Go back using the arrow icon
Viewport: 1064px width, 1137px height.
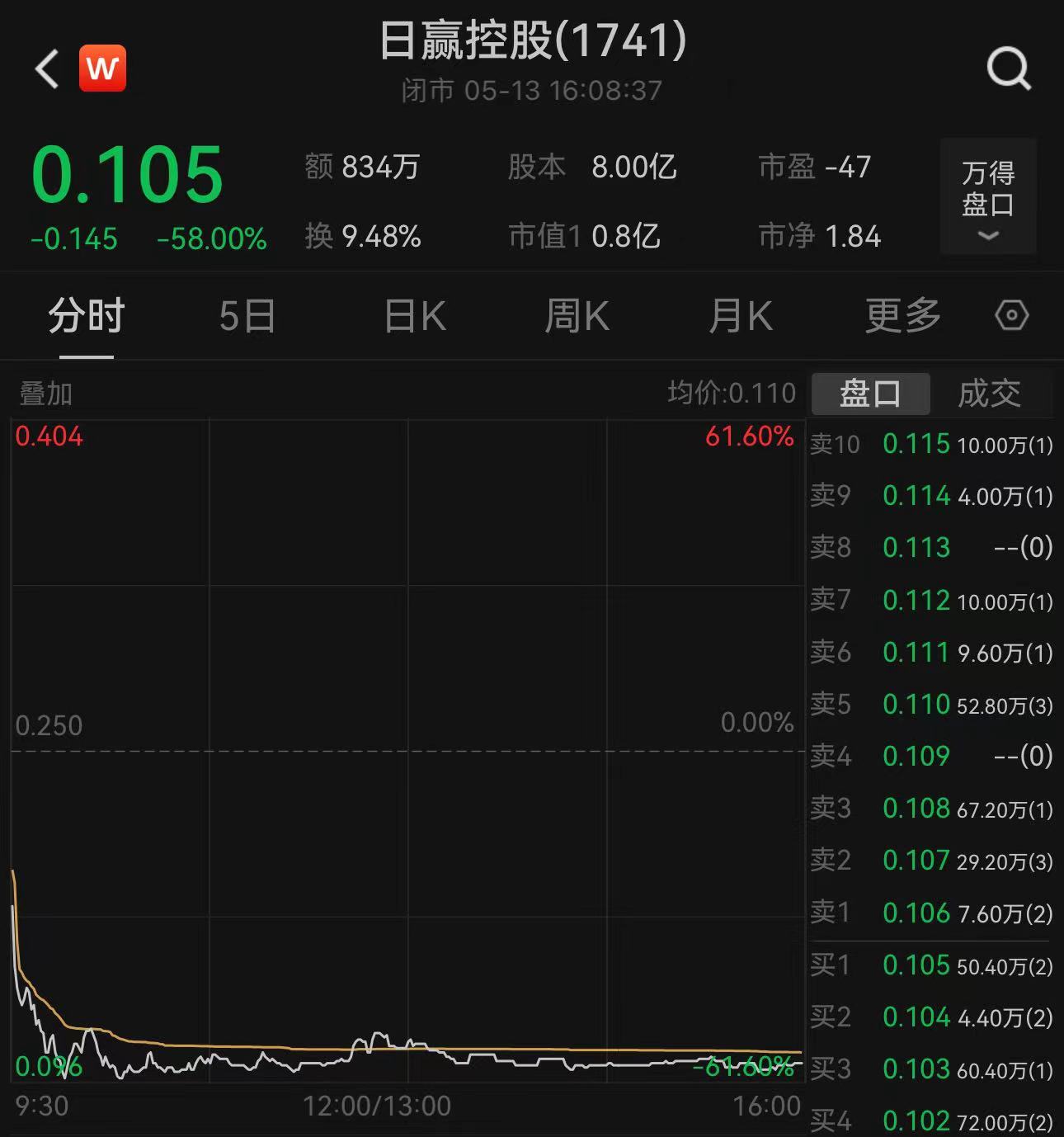[48, 68]
